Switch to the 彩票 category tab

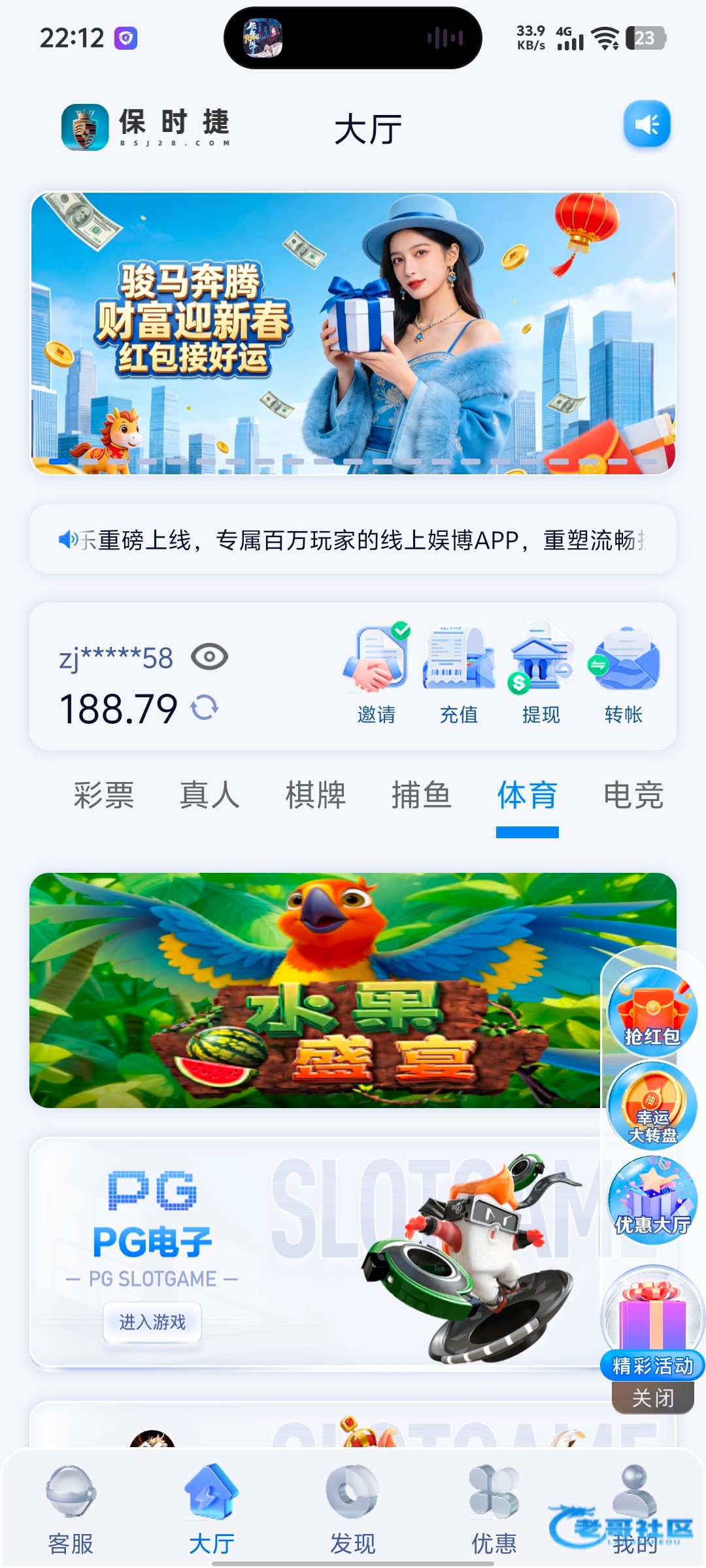coord(103,796)
